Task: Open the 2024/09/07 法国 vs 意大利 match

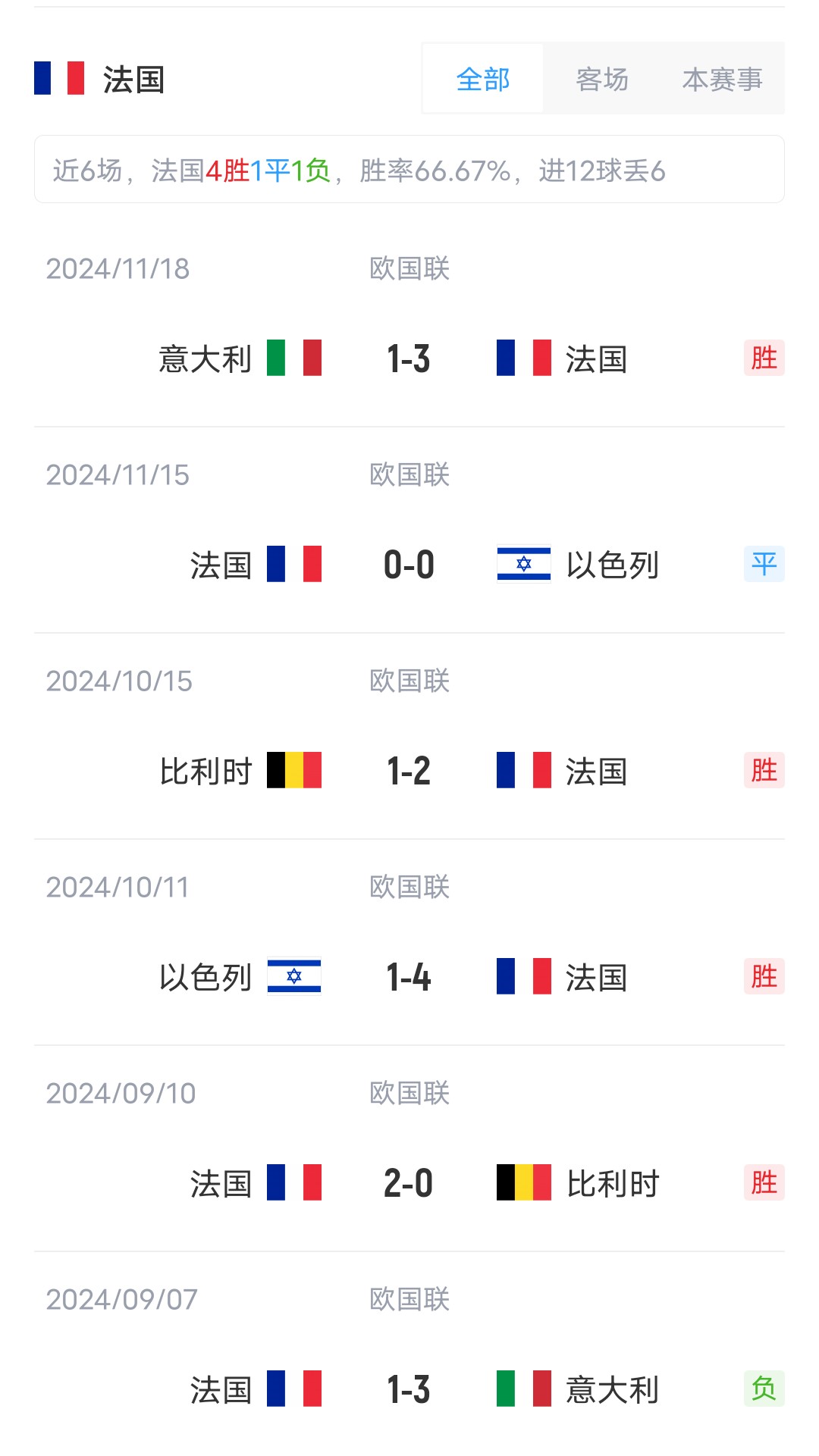Action: coord(409,1389)
